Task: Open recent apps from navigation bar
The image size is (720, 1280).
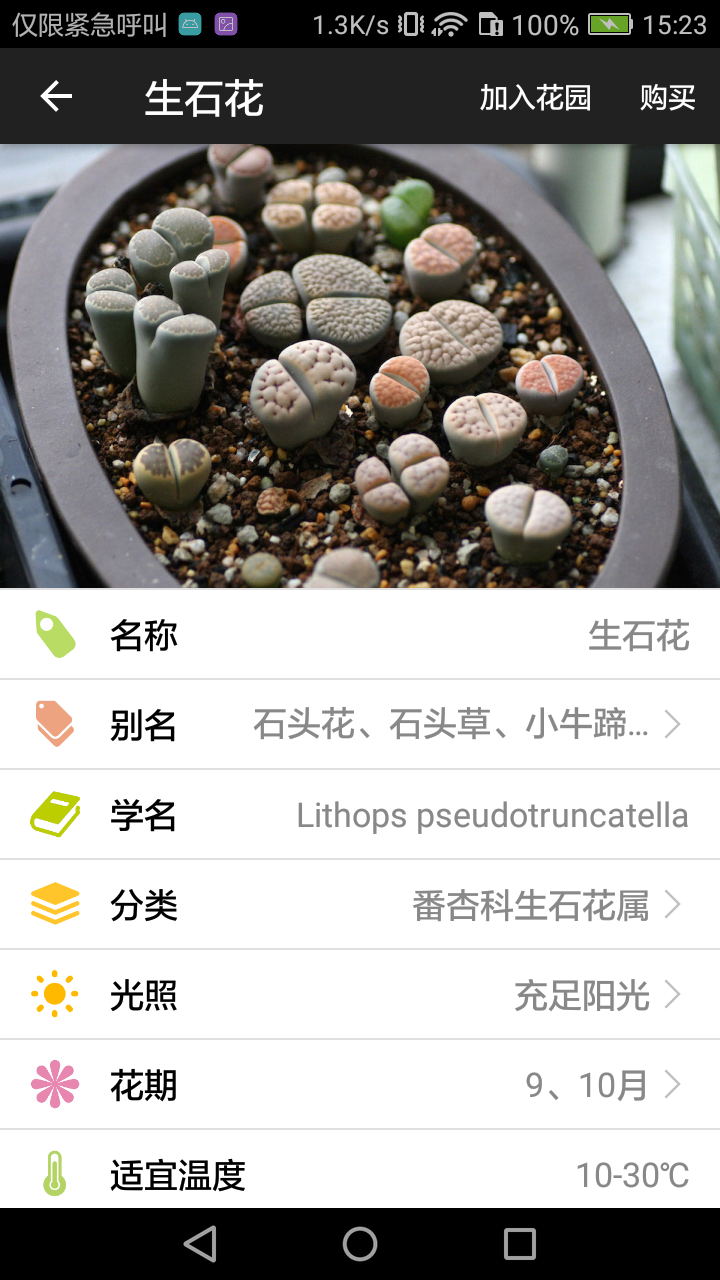Action: 520,1244
